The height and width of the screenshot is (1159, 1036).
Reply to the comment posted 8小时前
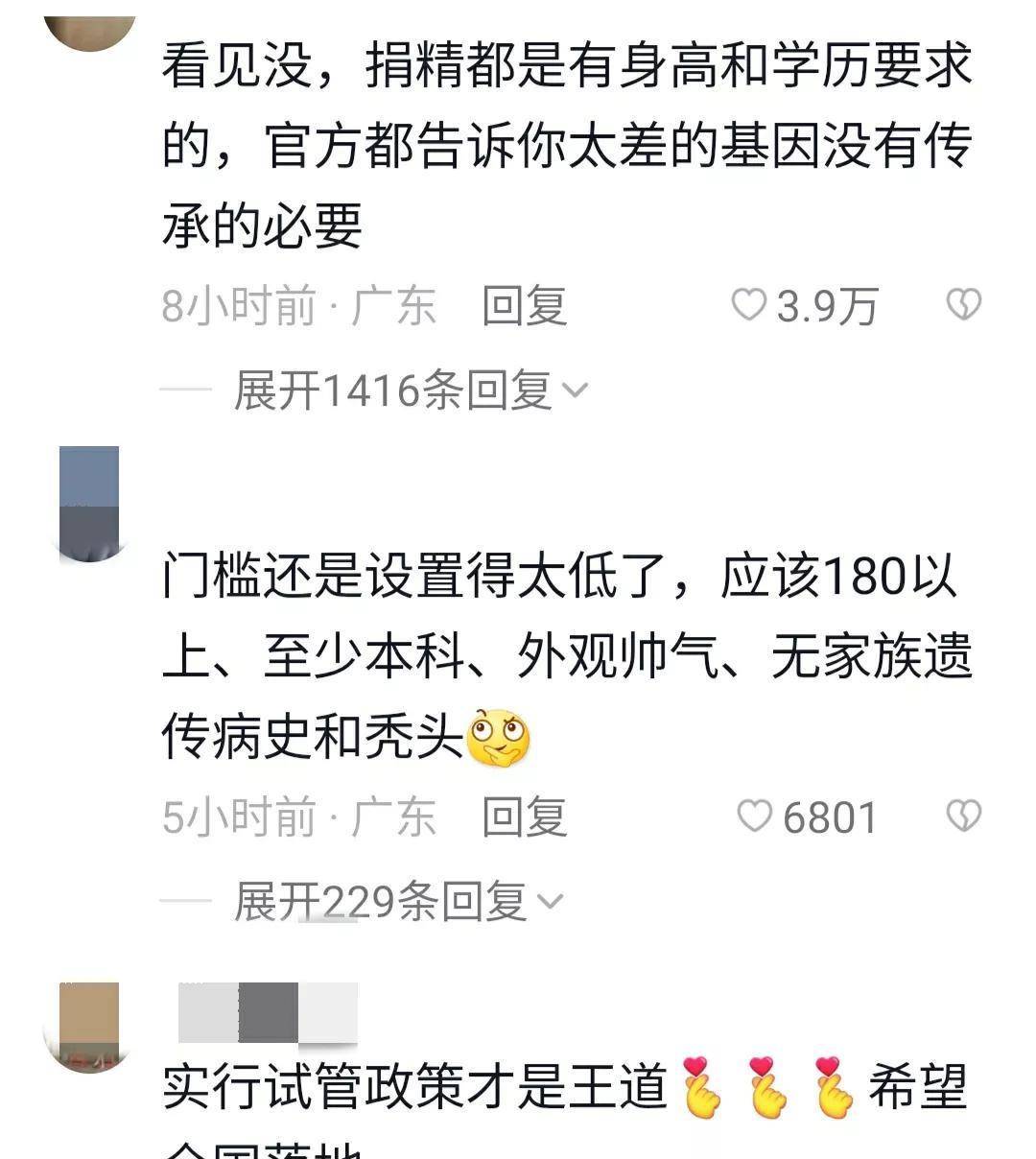point(524,306)
